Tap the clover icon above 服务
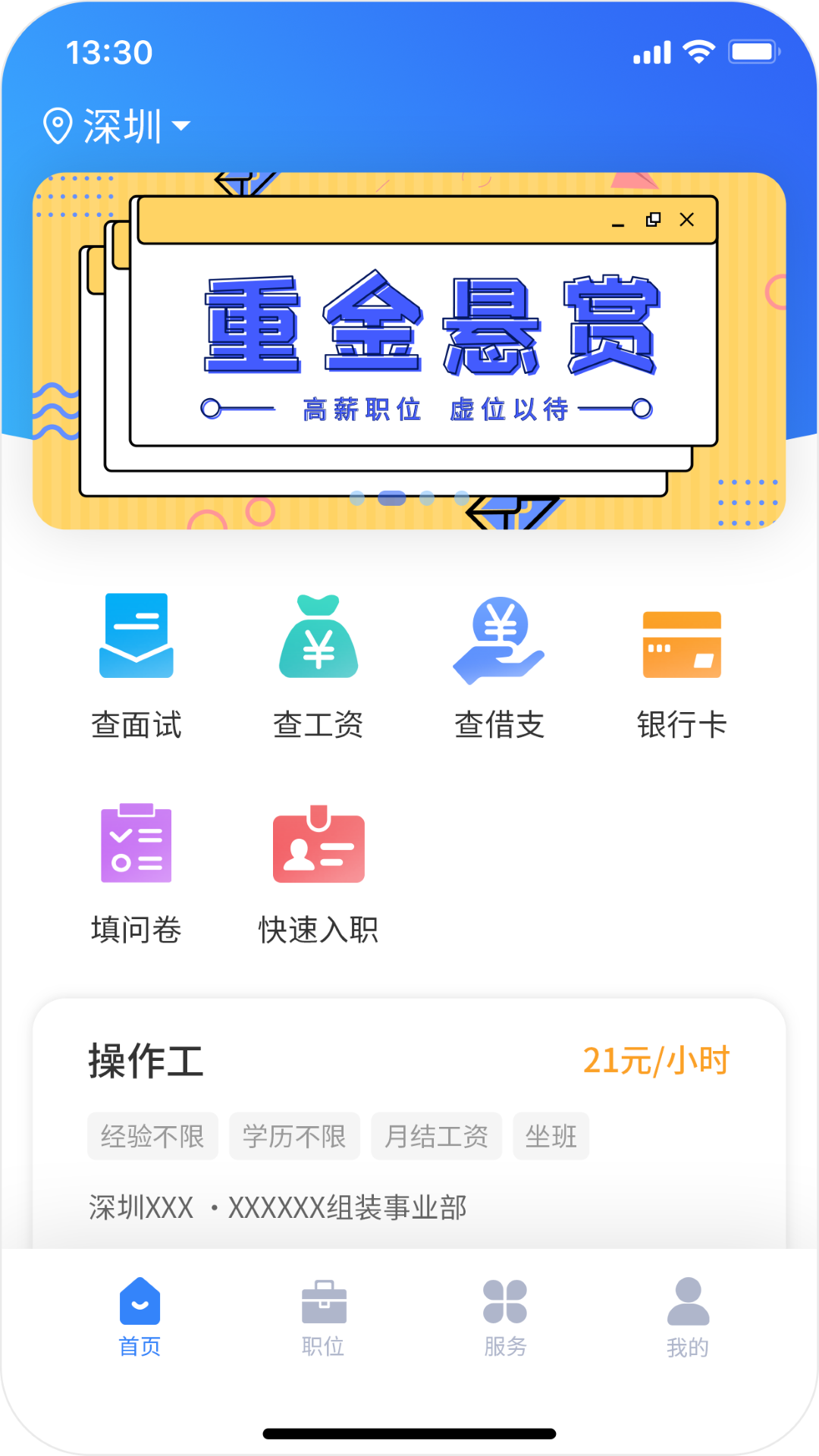Image resolution: width=819 pixels, height=1456 pixels. (x=504, y=1289)
